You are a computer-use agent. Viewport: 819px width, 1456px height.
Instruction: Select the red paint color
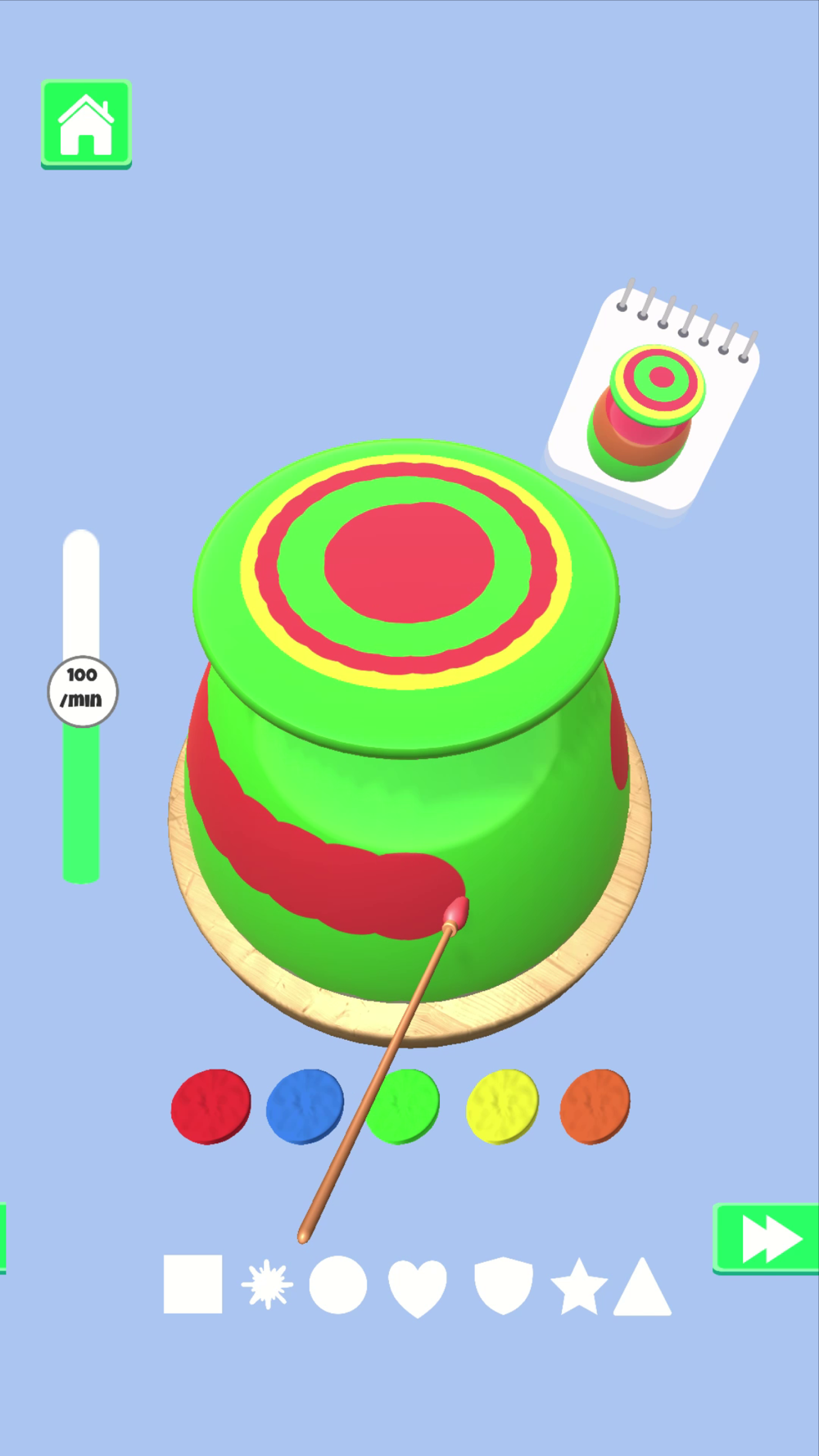(210, 1106)
